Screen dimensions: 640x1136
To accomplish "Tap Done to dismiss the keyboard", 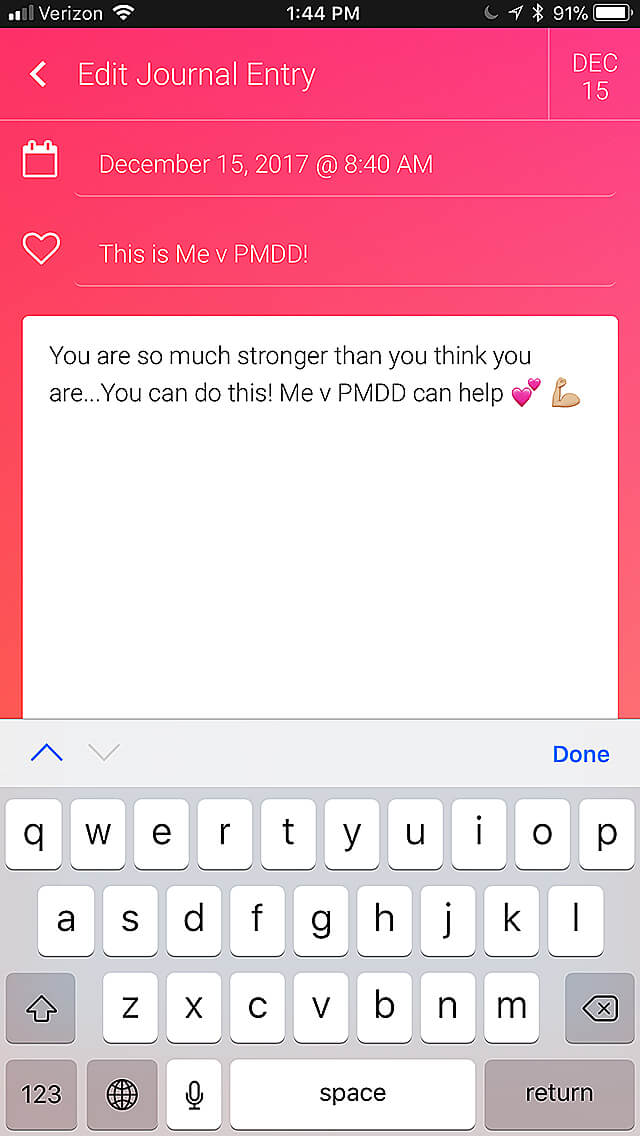I will [x=581, y=754].
